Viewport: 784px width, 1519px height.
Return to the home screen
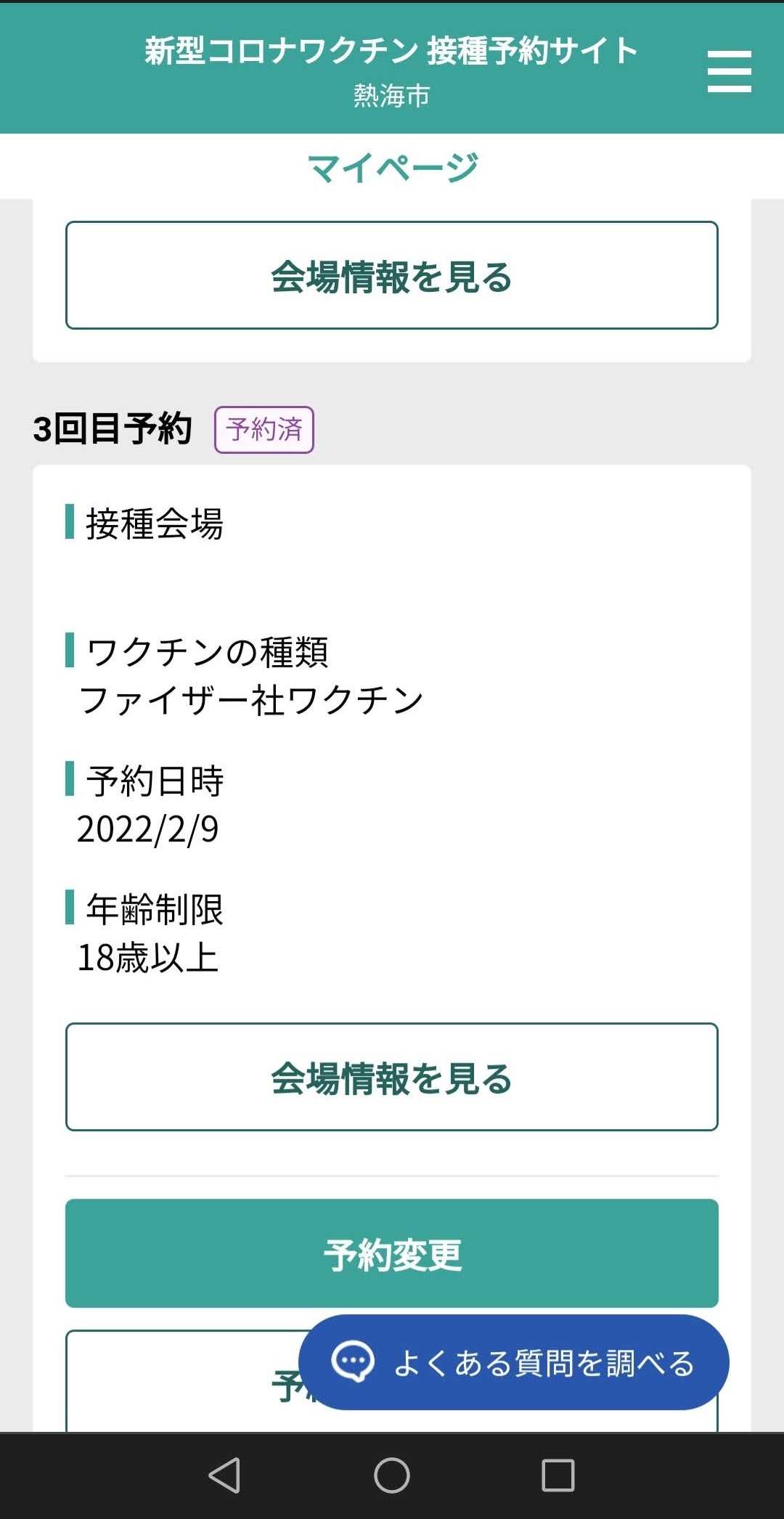point(392,1475)
